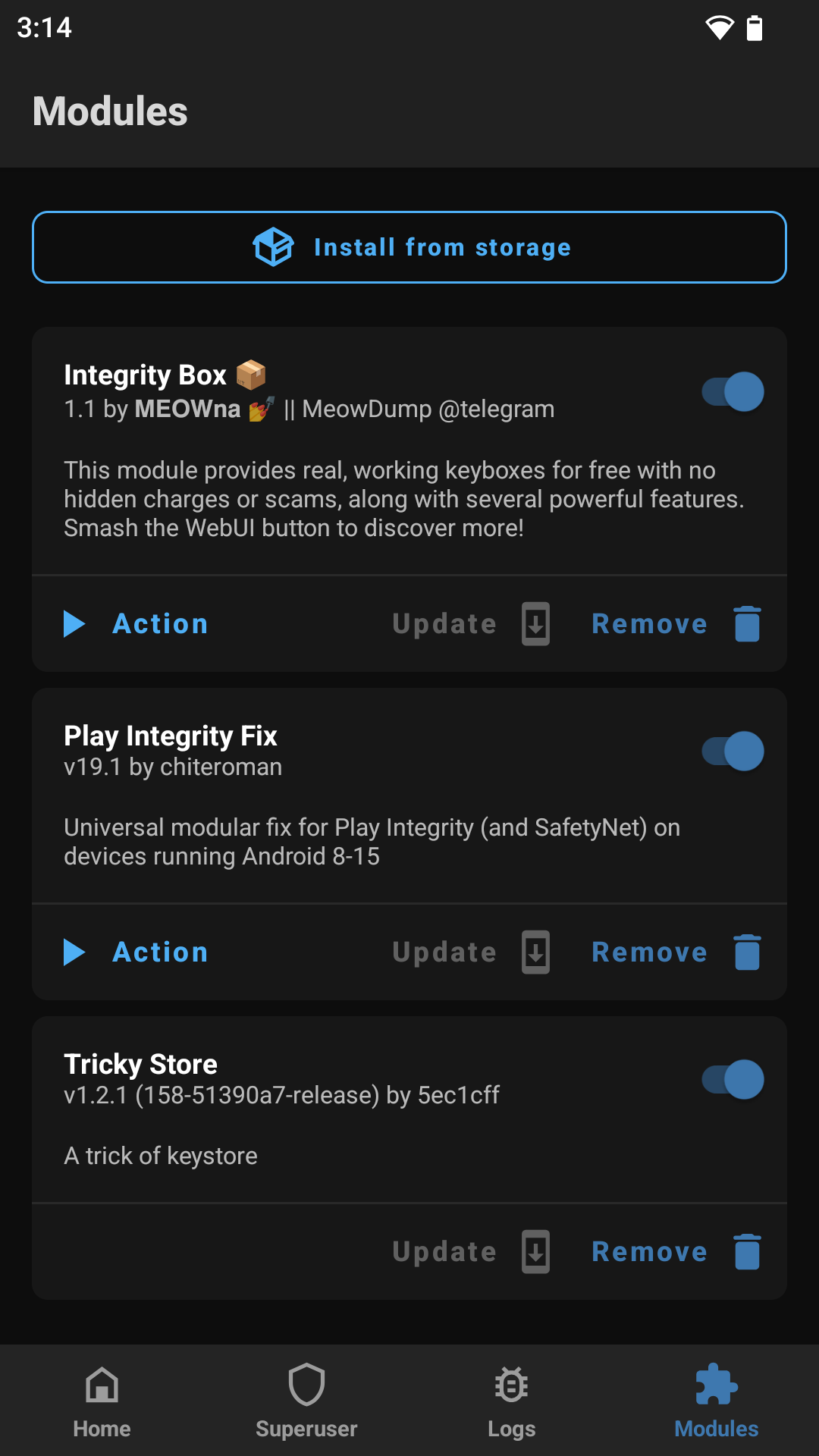Remove Play Integrity Fix module

[x=676, y=952]
